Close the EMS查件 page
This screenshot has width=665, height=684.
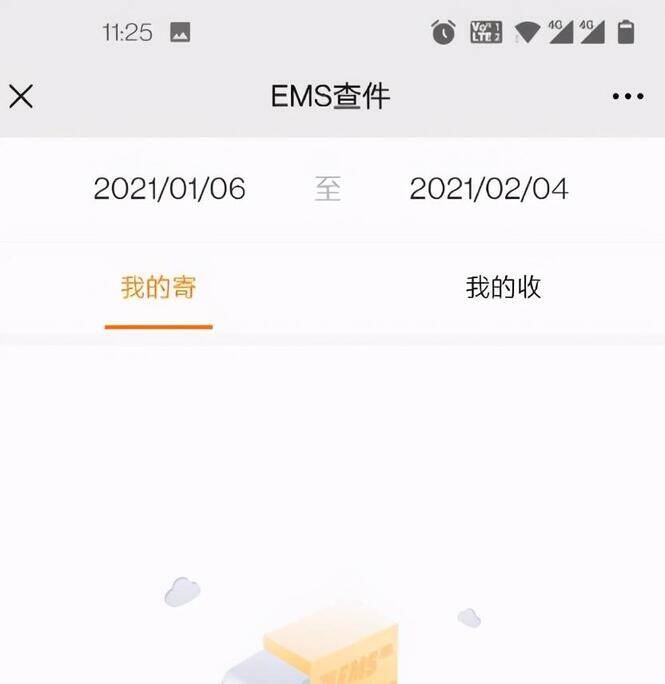(x=21, y=96)
